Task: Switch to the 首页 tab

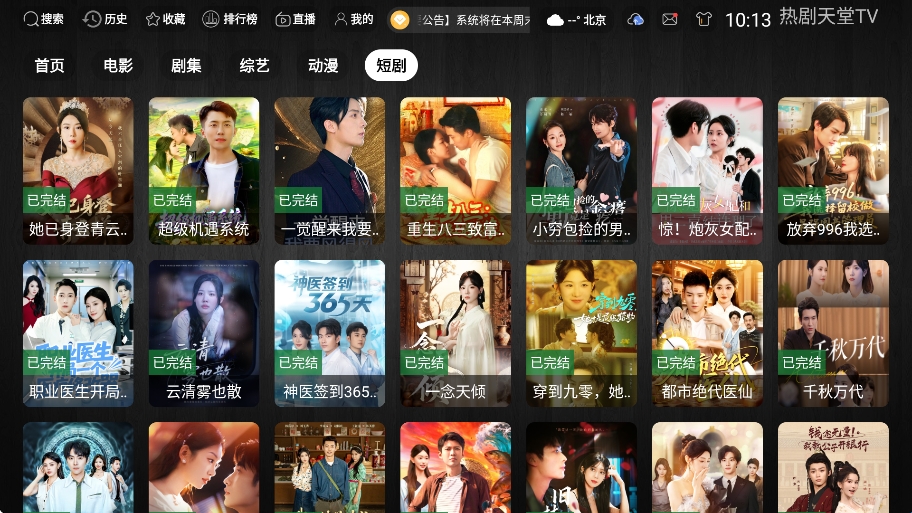Action: pos(49,66)
